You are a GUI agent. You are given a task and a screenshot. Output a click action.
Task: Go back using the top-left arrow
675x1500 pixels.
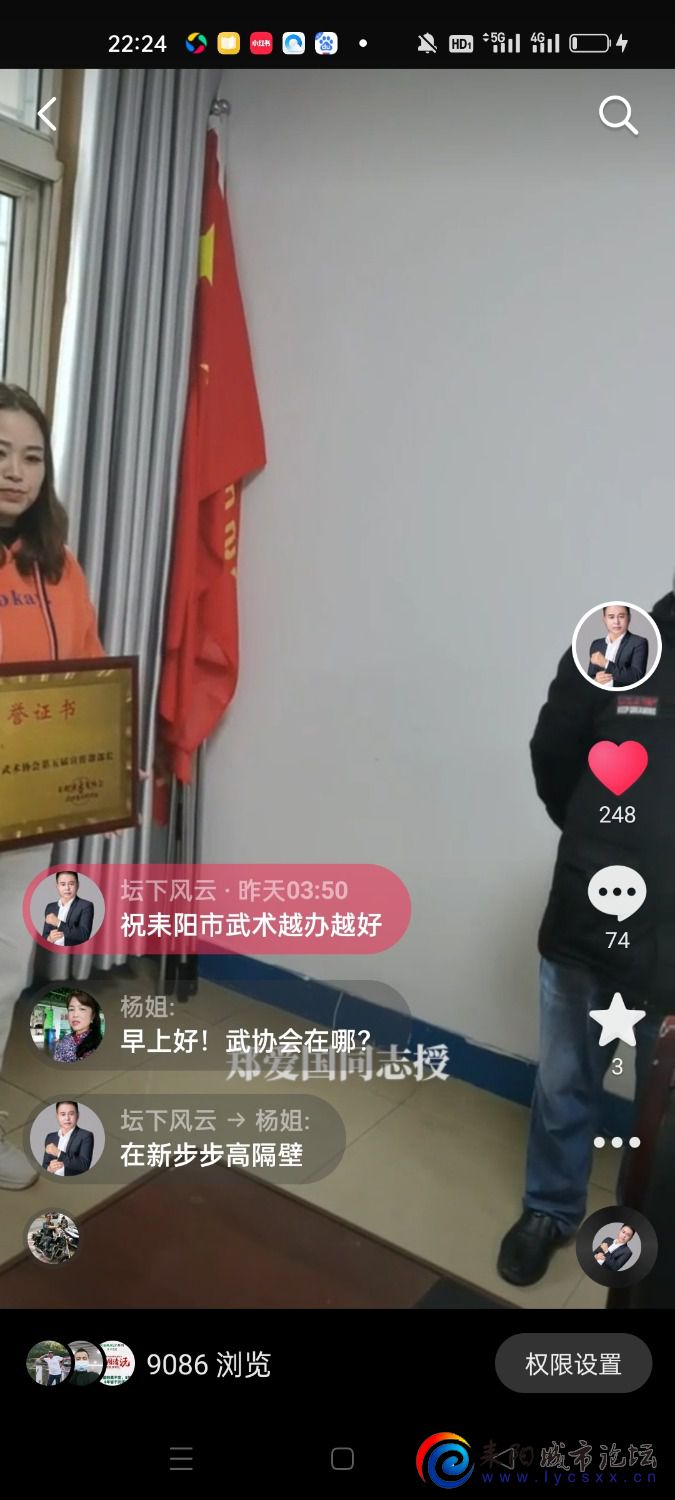(46, 115)
